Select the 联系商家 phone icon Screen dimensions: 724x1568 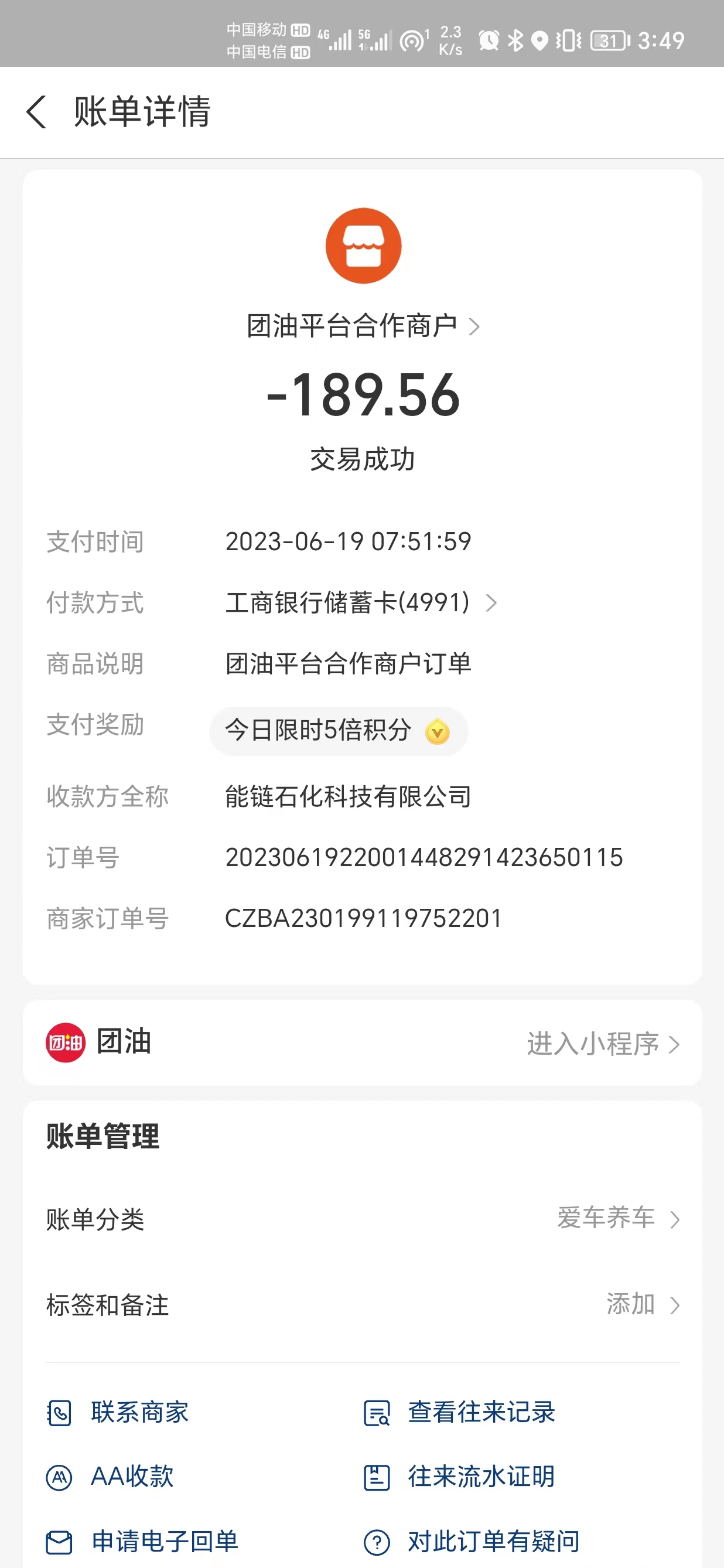pyautogui.click(x=59, y=1412)
